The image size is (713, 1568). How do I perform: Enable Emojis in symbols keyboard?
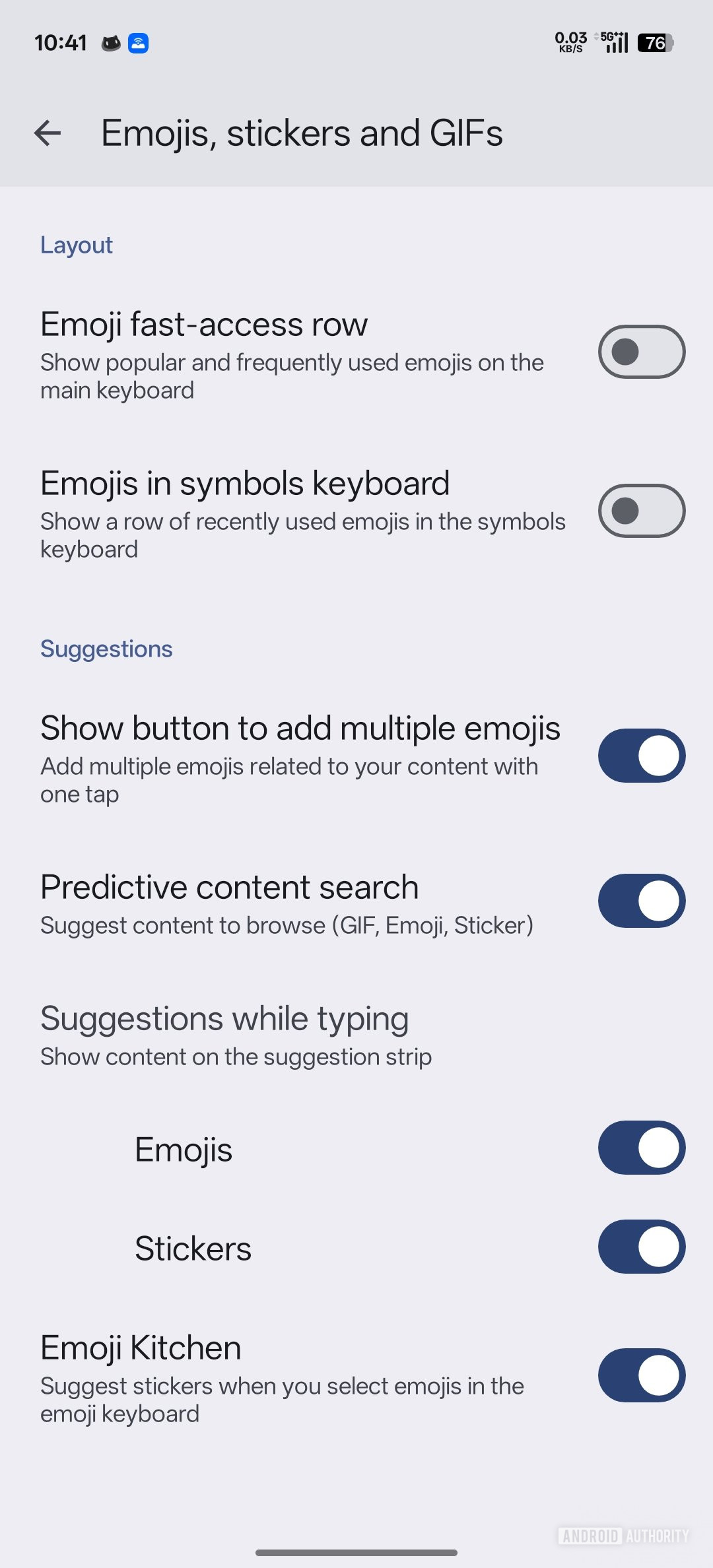click(x=640, y=511)
